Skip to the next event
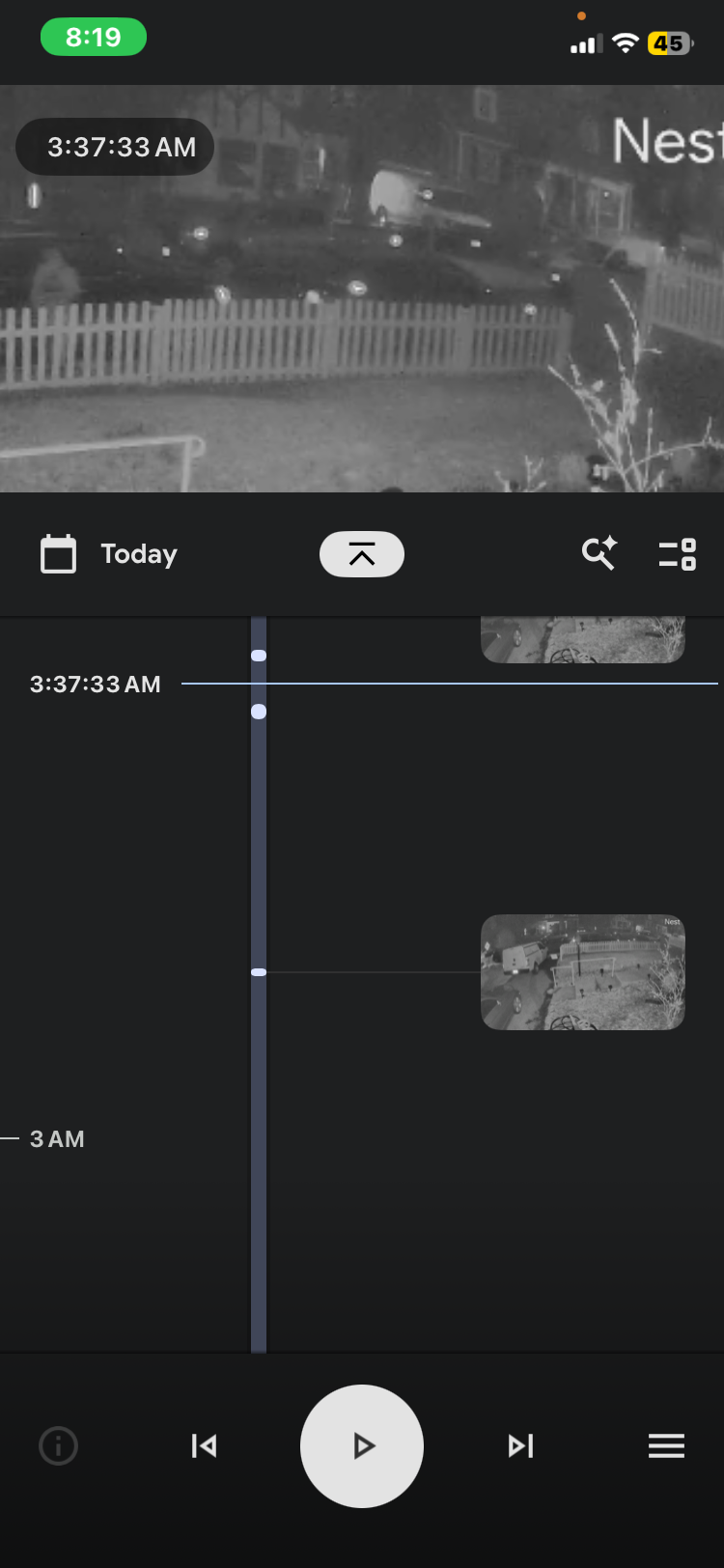 point(520,1445)
